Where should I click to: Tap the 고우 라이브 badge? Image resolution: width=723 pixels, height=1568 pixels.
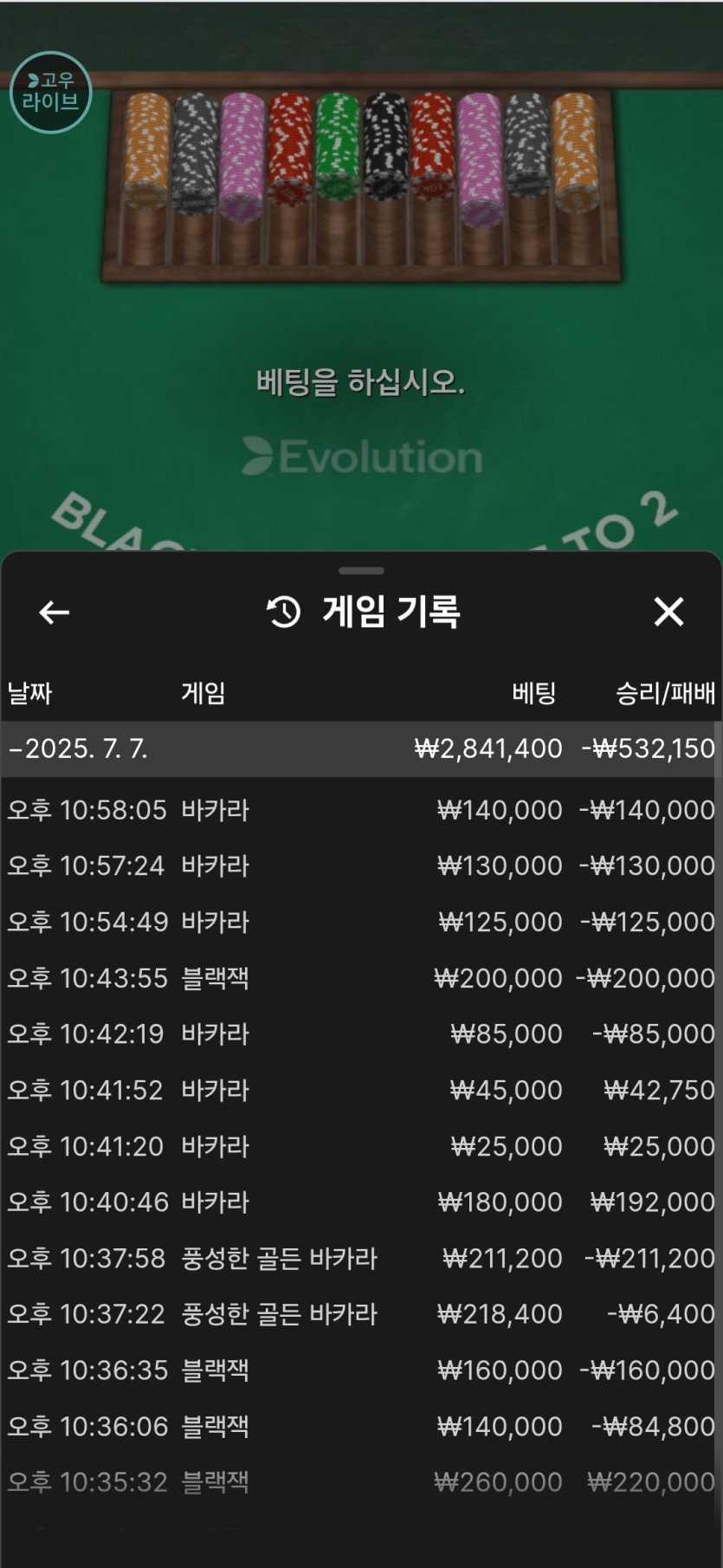tap(50, 92)
